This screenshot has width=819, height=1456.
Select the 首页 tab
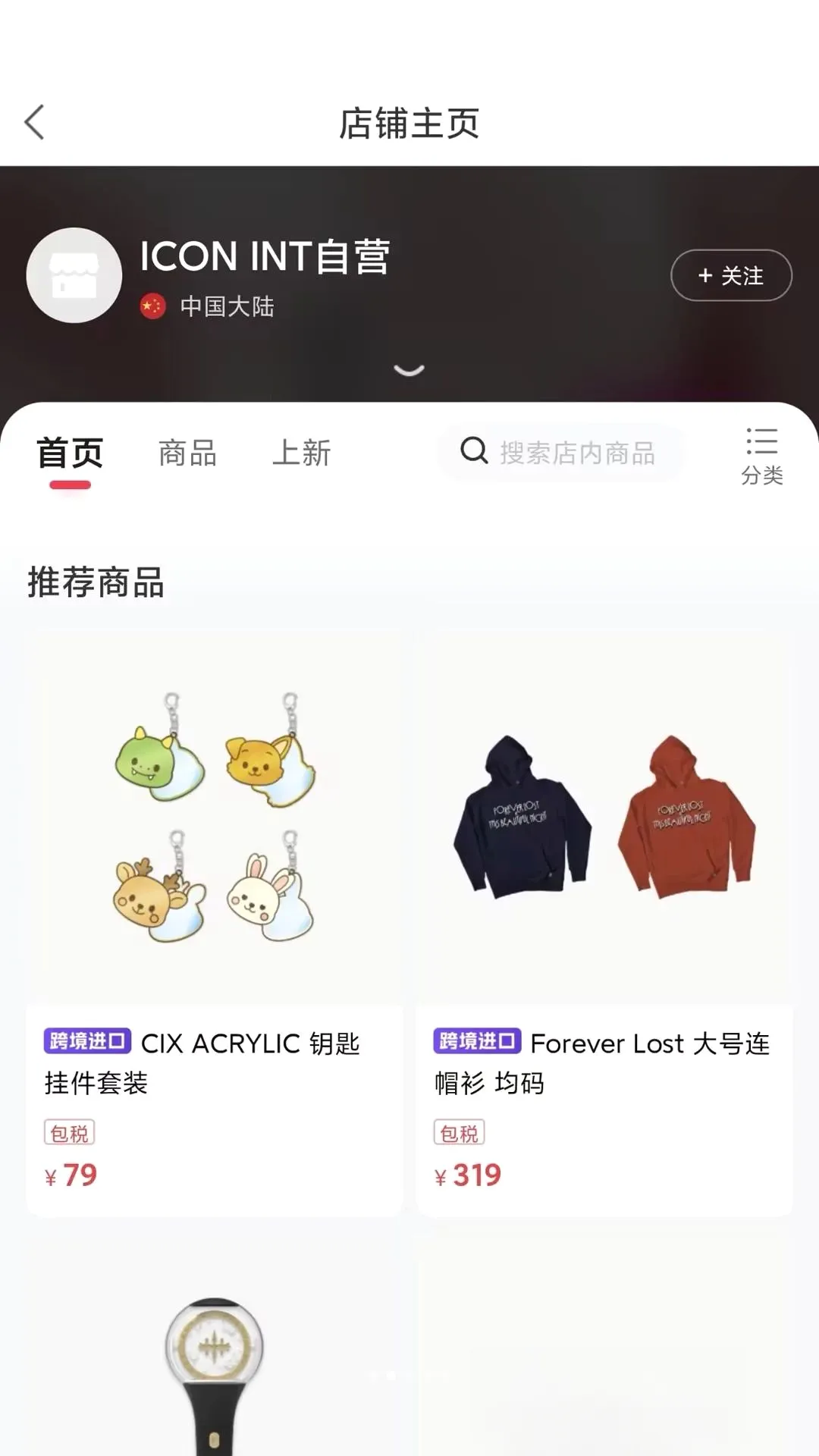[x=70, y=453]
